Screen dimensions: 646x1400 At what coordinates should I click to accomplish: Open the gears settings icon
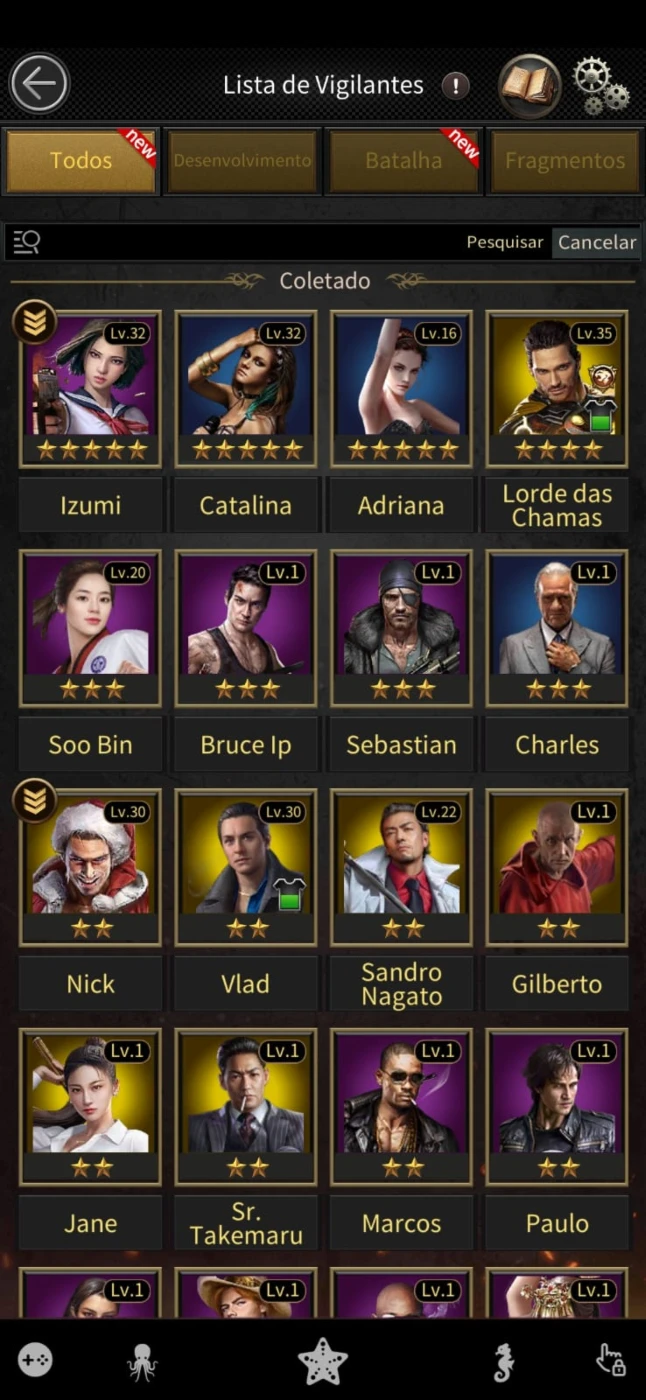[x=600, y=85]
